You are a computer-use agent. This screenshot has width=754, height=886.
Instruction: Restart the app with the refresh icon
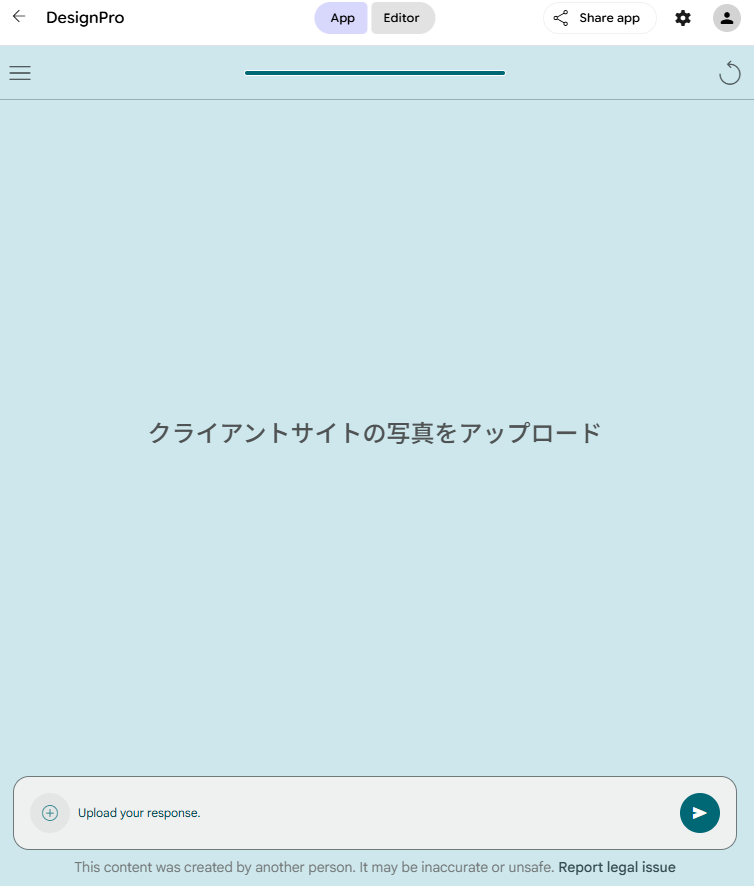tap(730, 73)
